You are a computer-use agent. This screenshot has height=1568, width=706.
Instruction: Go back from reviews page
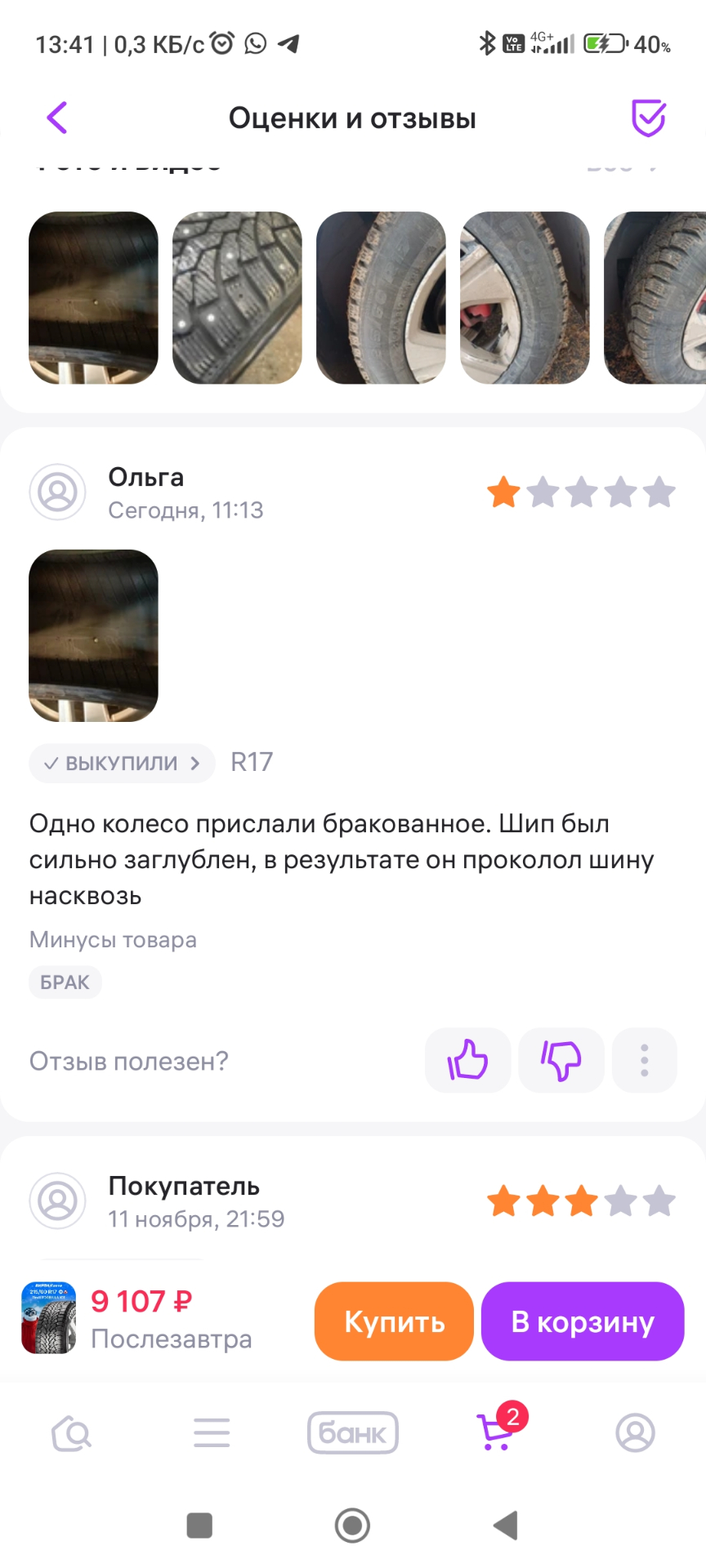(x=57, y=118)
